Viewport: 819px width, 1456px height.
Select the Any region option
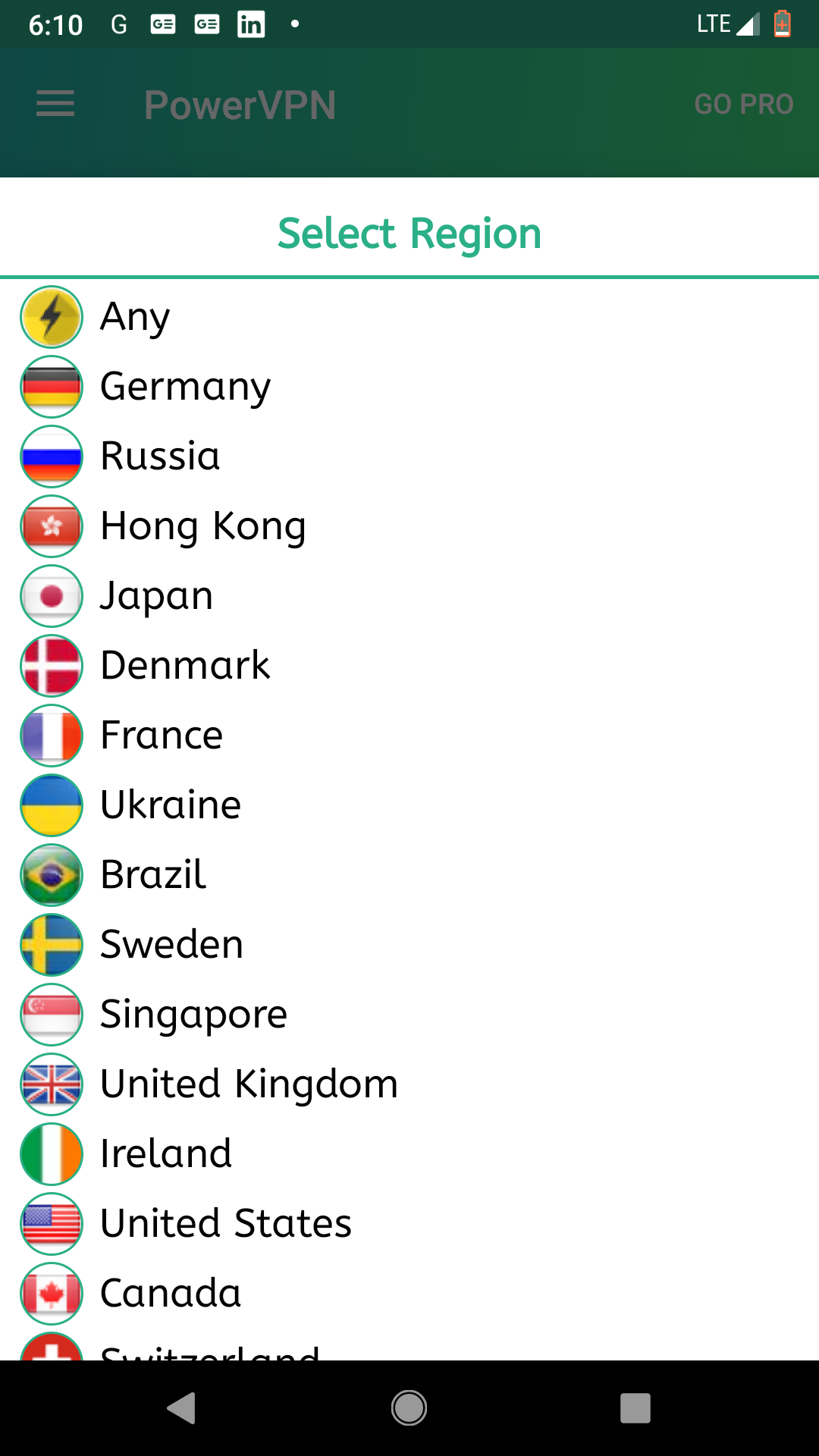click(x=409, y=317)
